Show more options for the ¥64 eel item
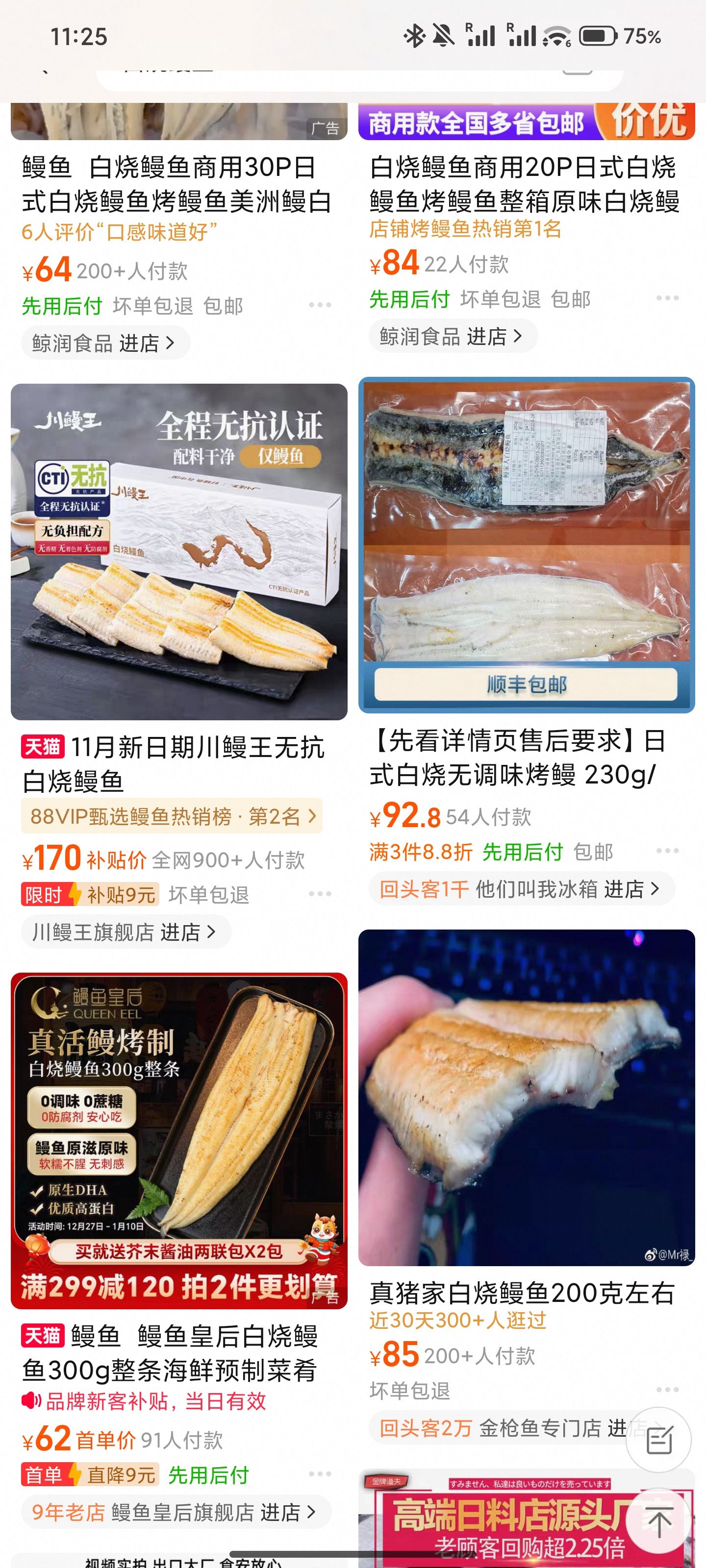Screen dimensions: 706x1568 tap(320, 305)
